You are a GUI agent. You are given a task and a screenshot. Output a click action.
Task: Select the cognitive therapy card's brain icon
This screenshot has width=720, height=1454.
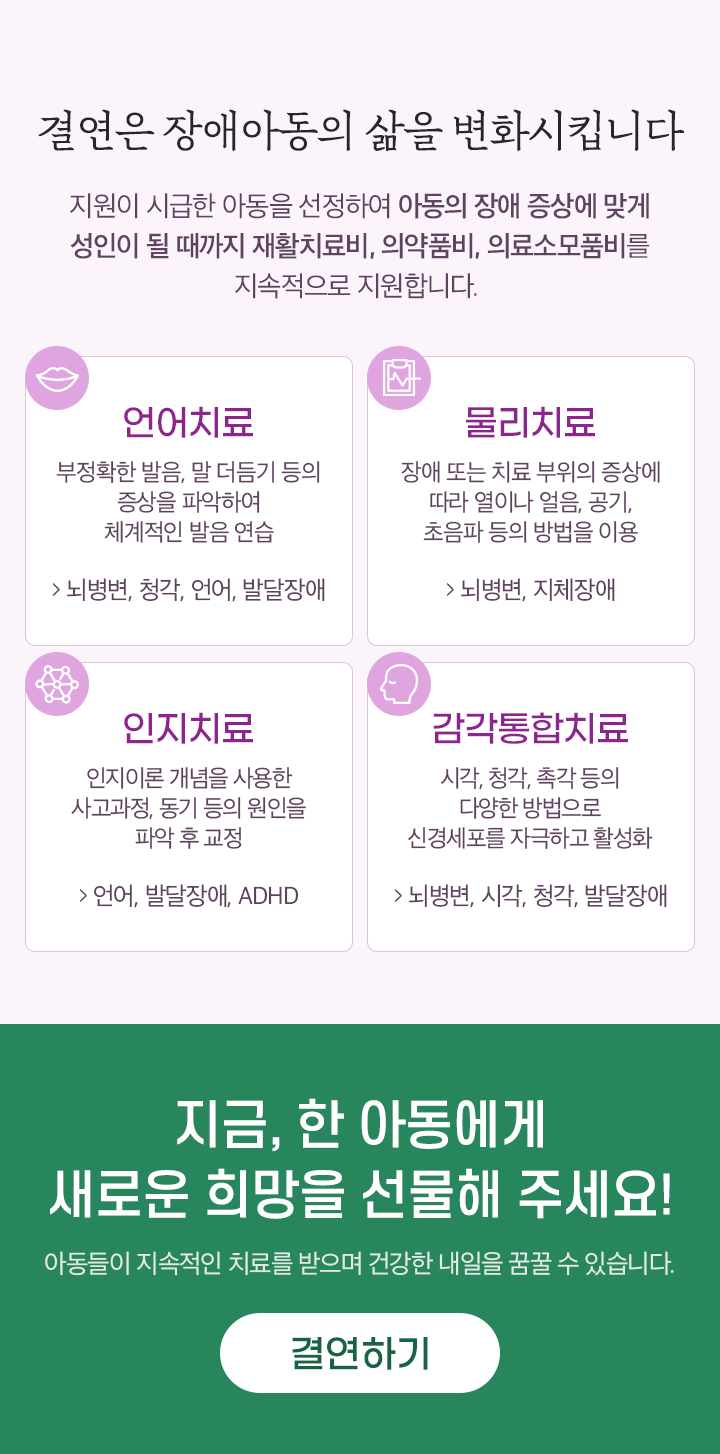(x=57, y=684)
